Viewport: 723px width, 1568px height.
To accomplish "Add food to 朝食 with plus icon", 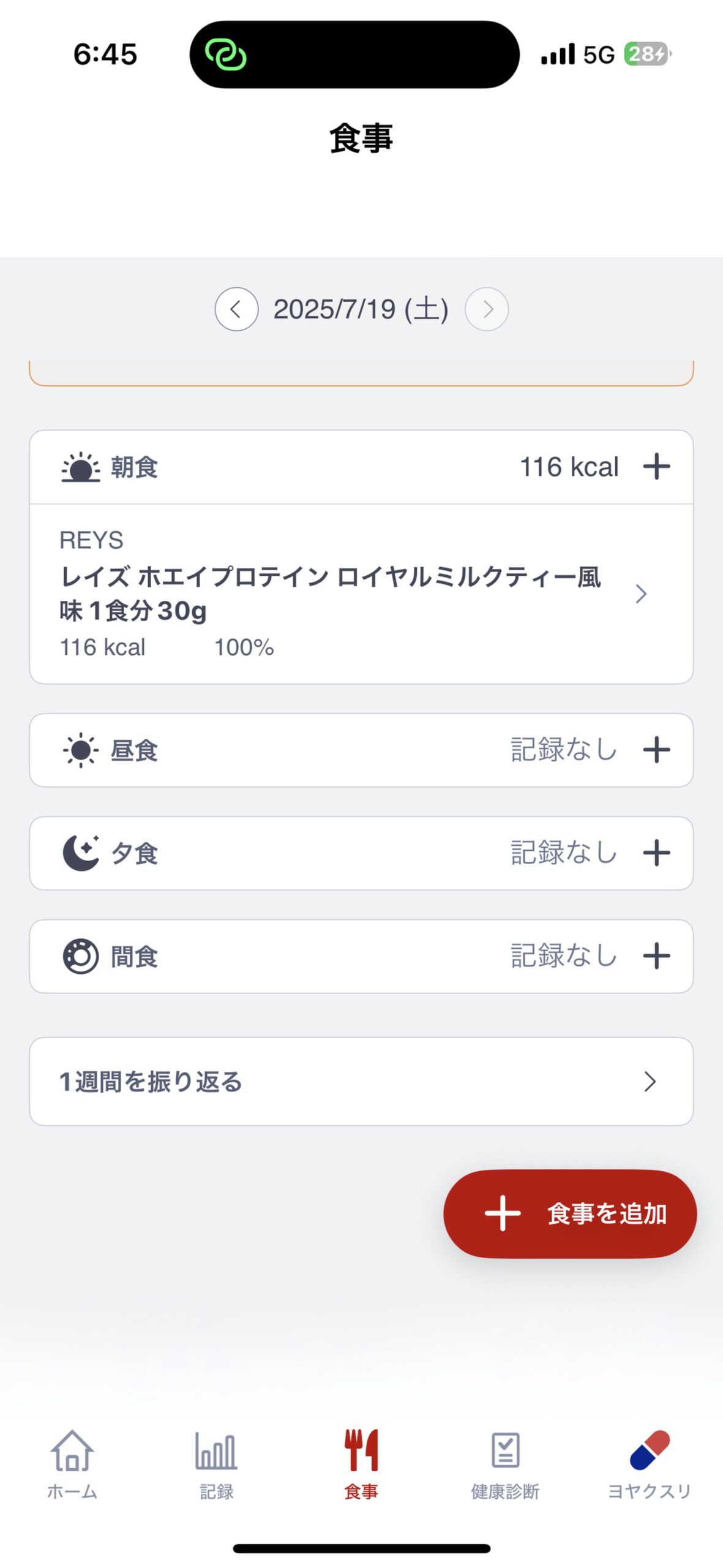I will pos(656,467).
